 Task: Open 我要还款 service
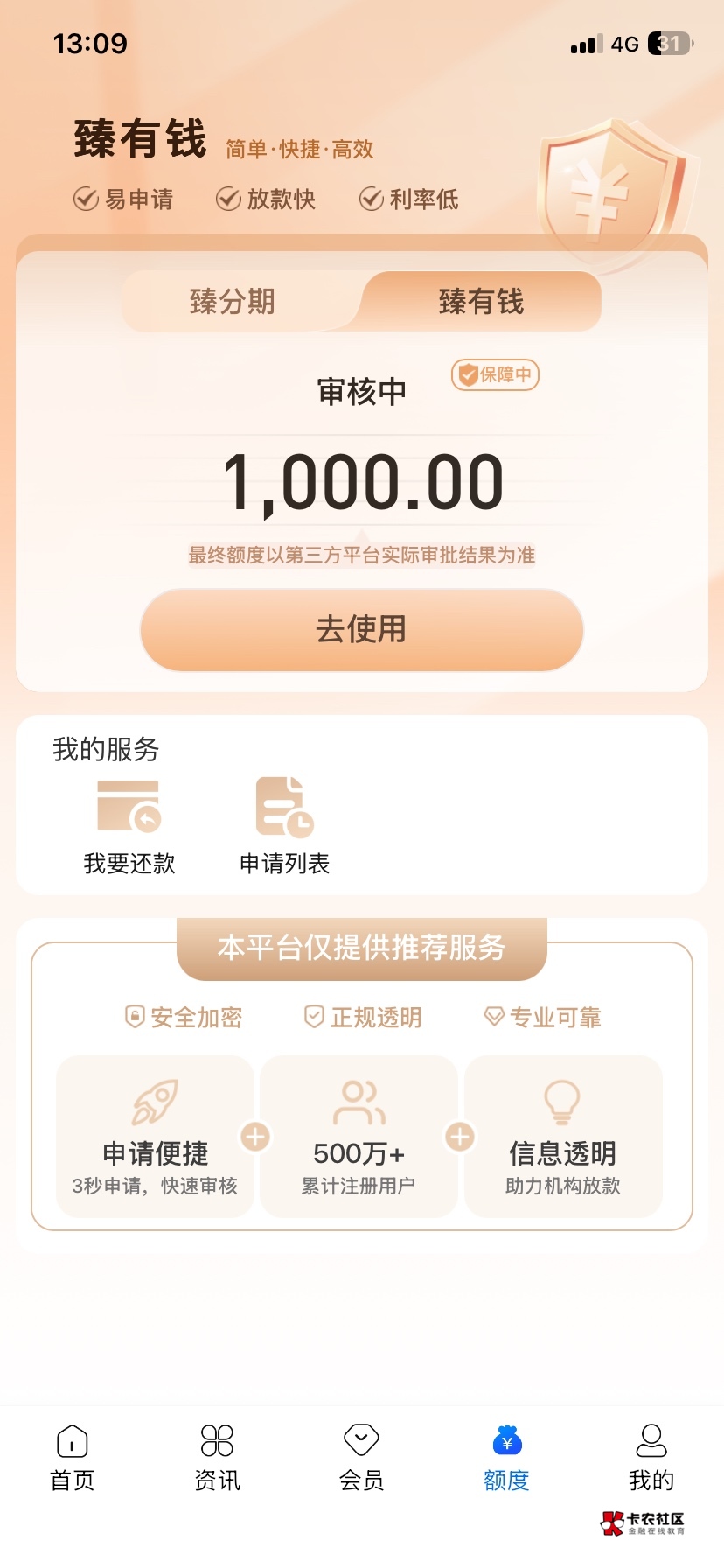pyautogui.click(x=129, y=825)
